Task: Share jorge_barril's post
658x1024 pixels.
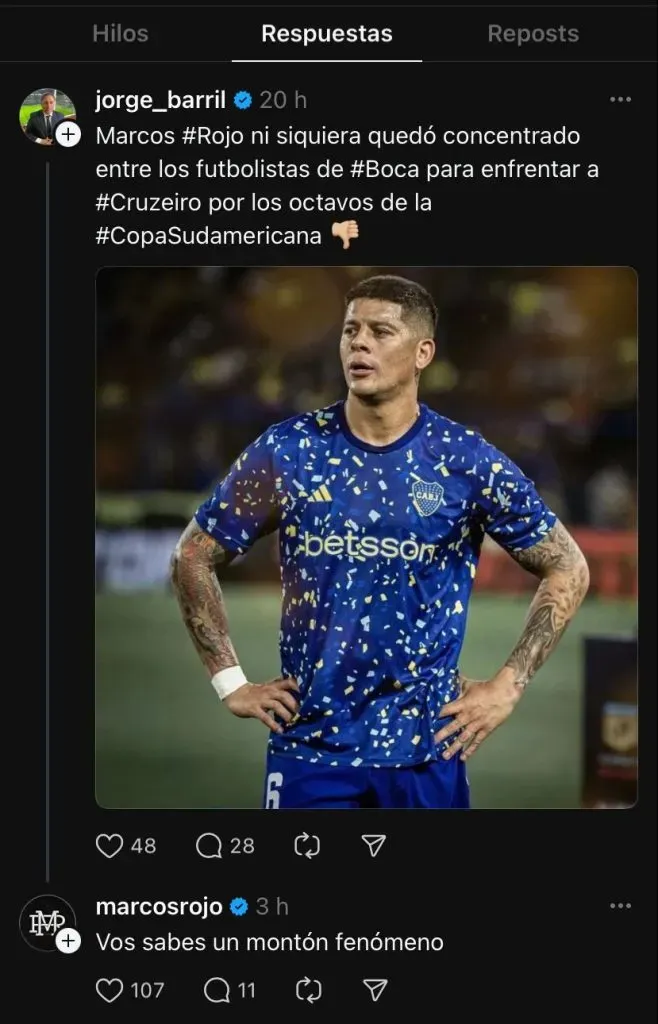Action: (x=373, y=846)
